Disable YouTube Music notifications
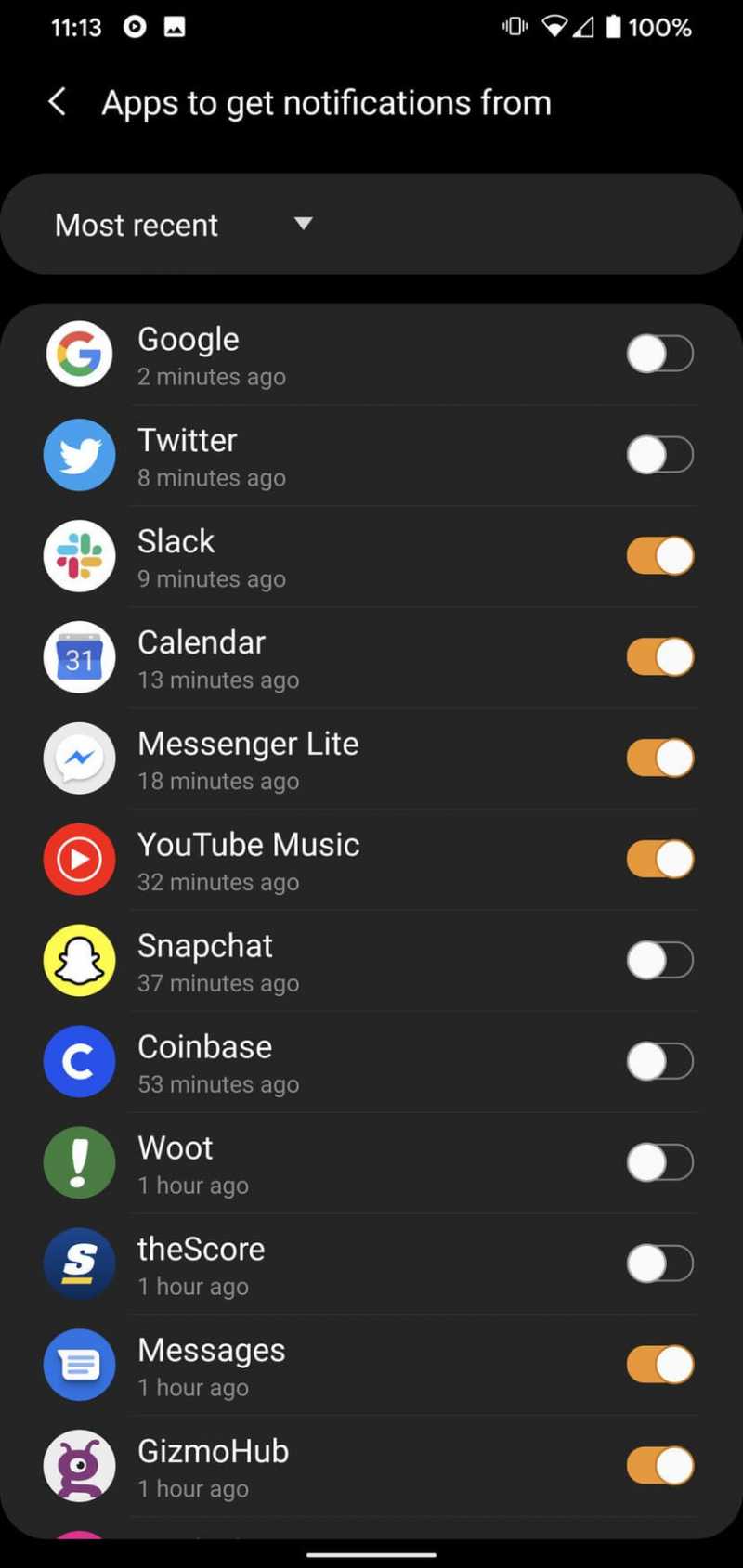Image resolution: width=743 pixels, height=1568 pixels. pyautogui.click(x=659, y=860)
